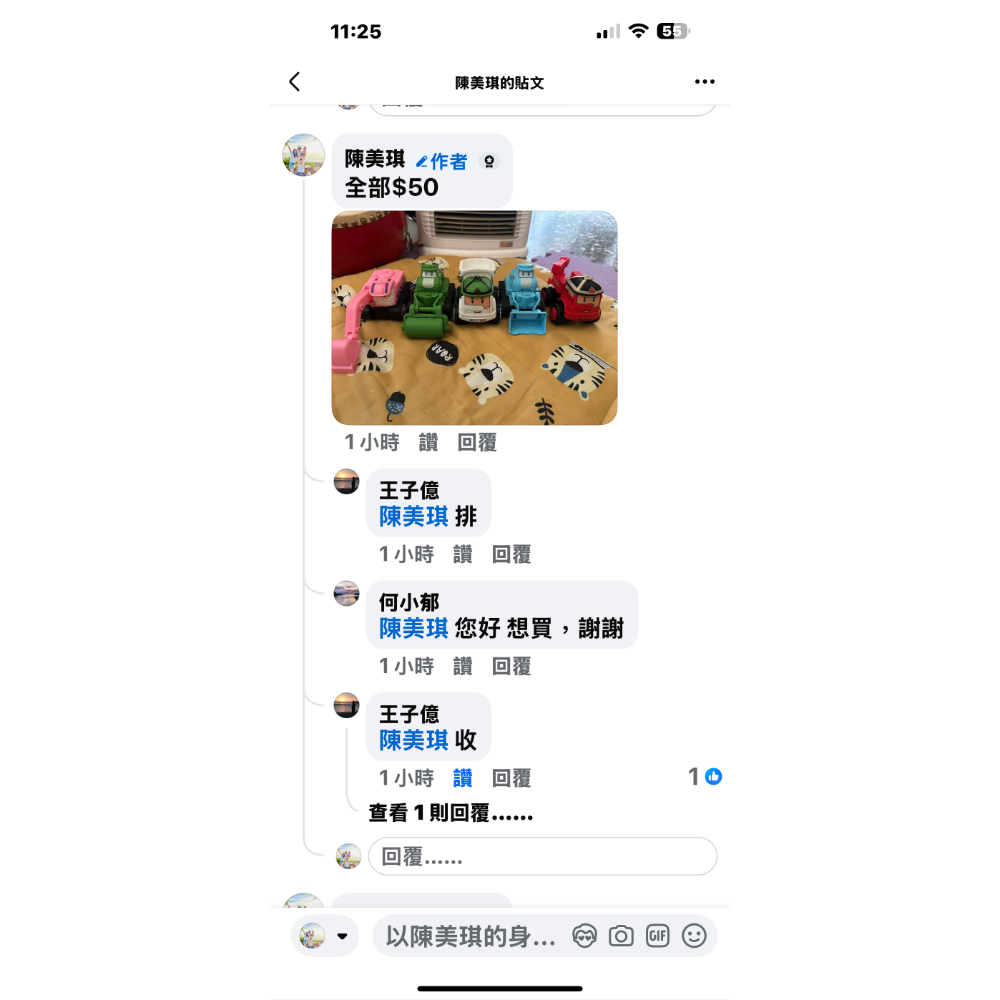Attach a photo with camera icon
Screen dimensions: 1000x1000
coord(621,936)
